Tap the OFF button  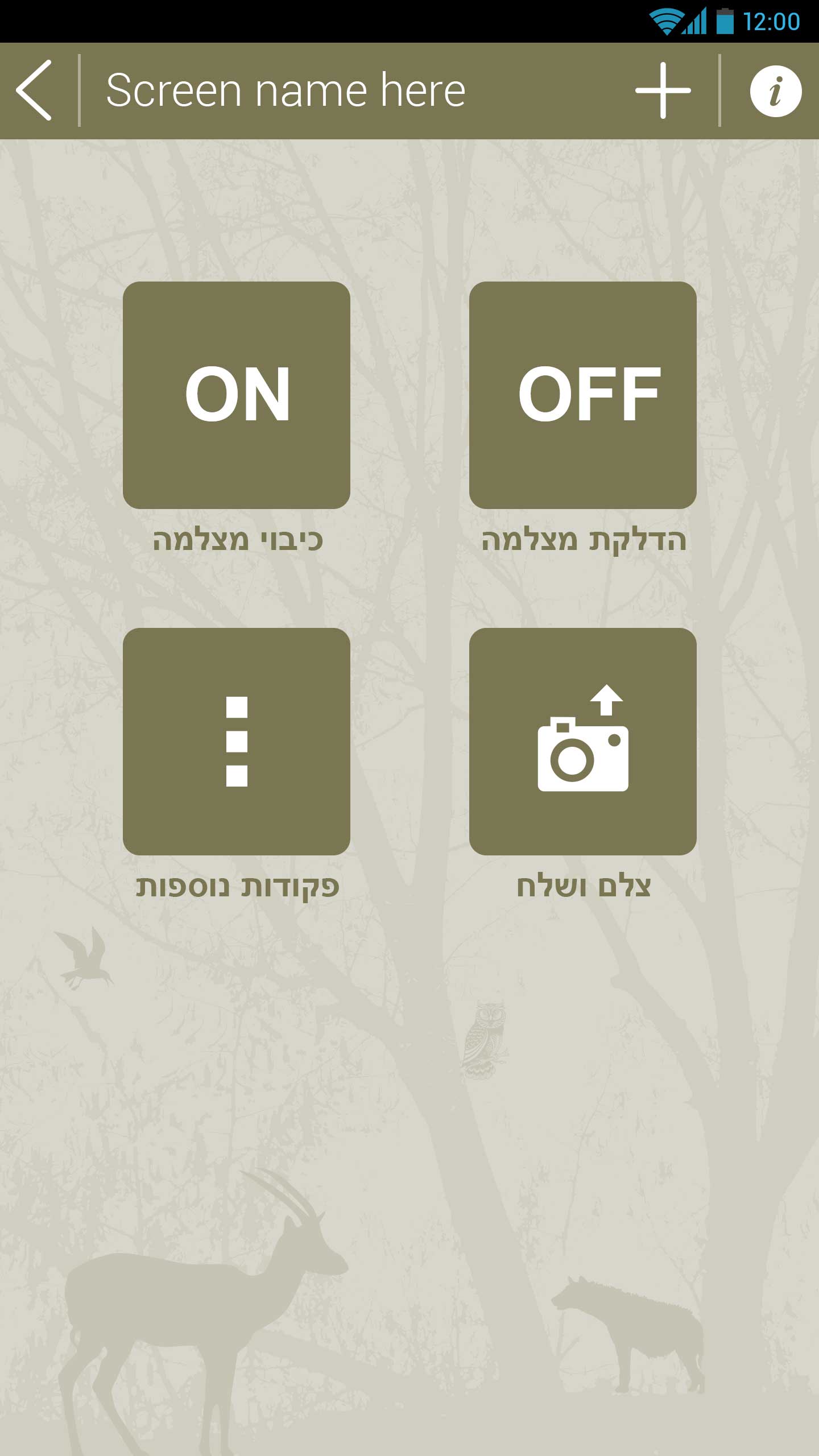(x=582, y=395)
